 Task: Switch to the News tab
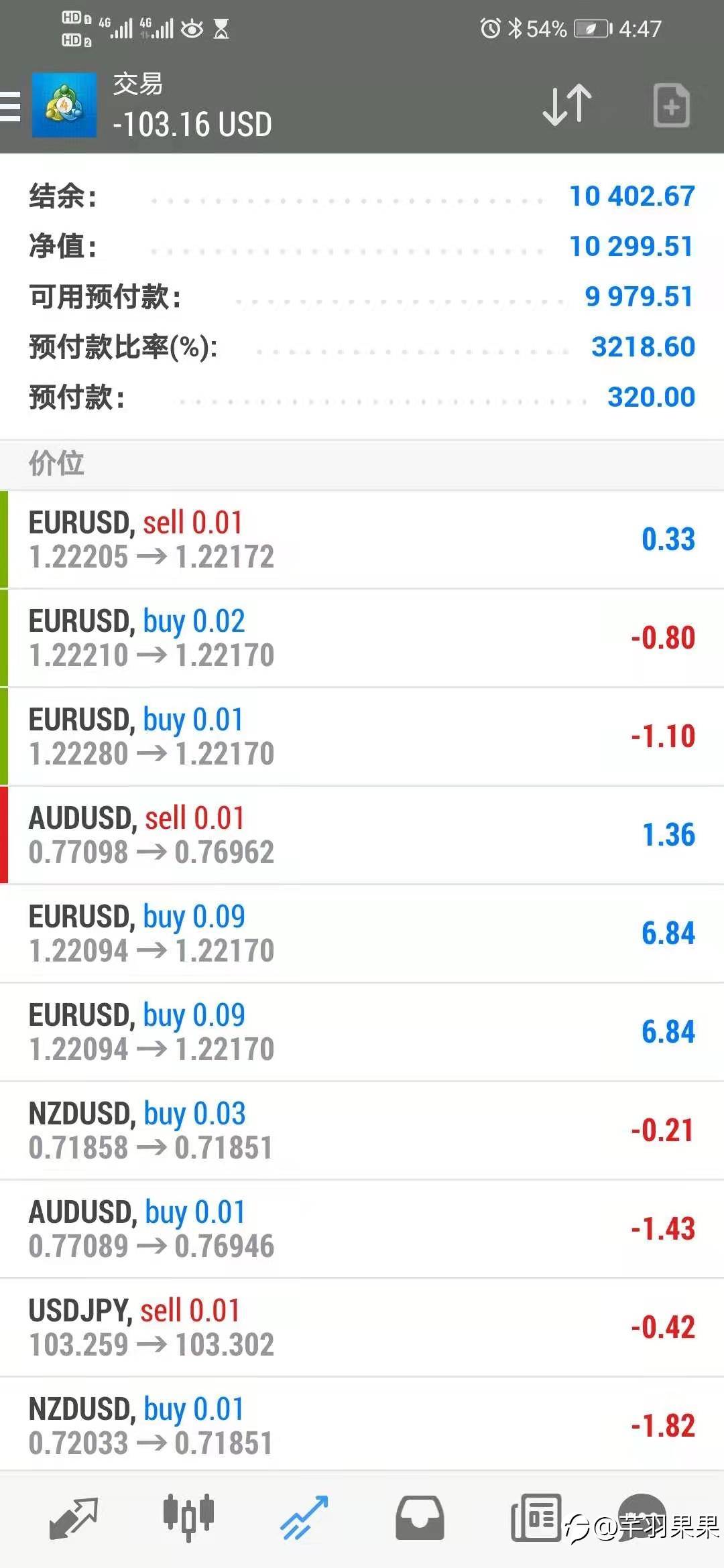tap(536, 1518)
